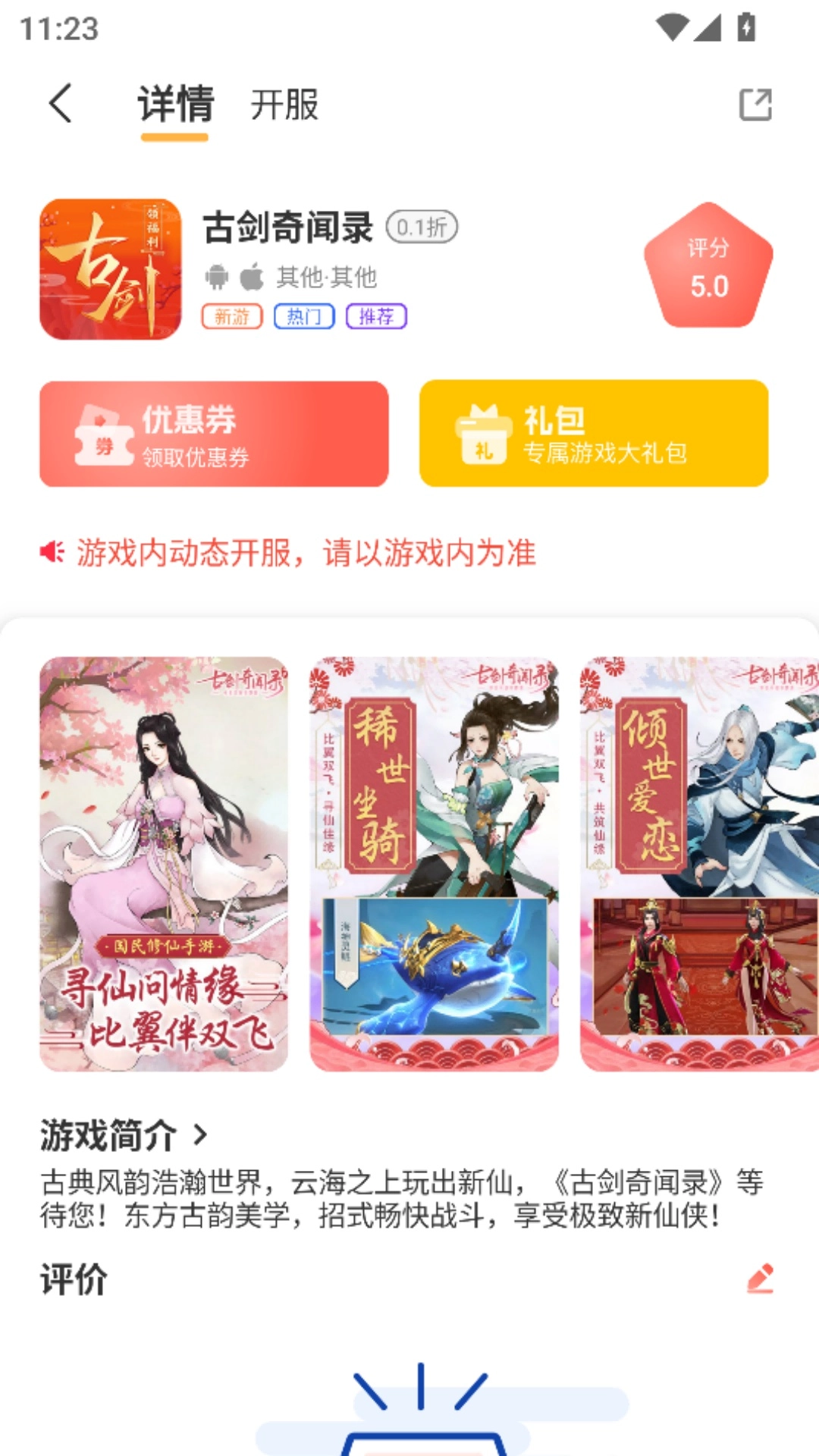This screenshot has height=1456, width=819.
Task: Click the 0.1折 discount badge
Action: pyautogui.click(x=422, y=227)
